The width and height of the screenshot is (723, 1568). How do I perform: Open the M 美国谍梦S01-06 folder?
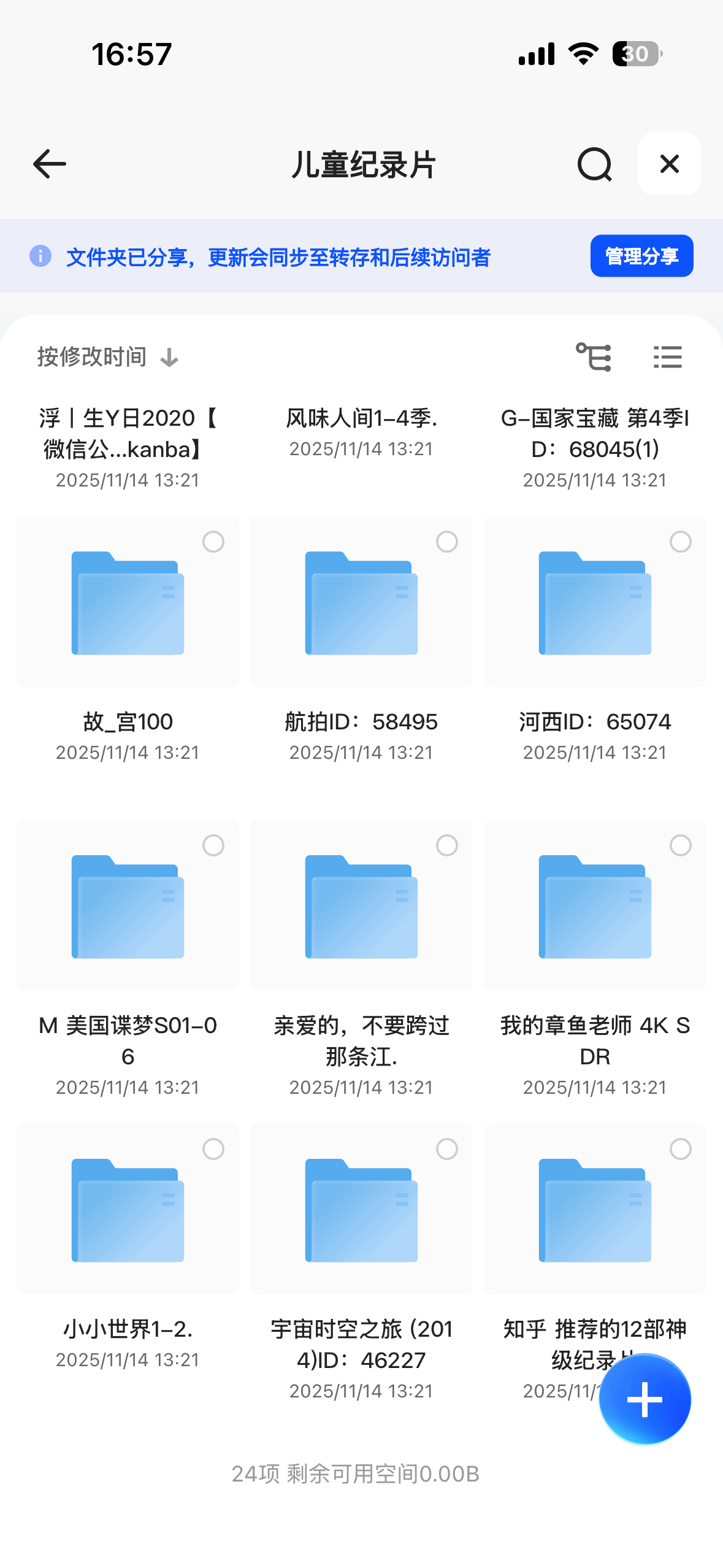(128, 906)
